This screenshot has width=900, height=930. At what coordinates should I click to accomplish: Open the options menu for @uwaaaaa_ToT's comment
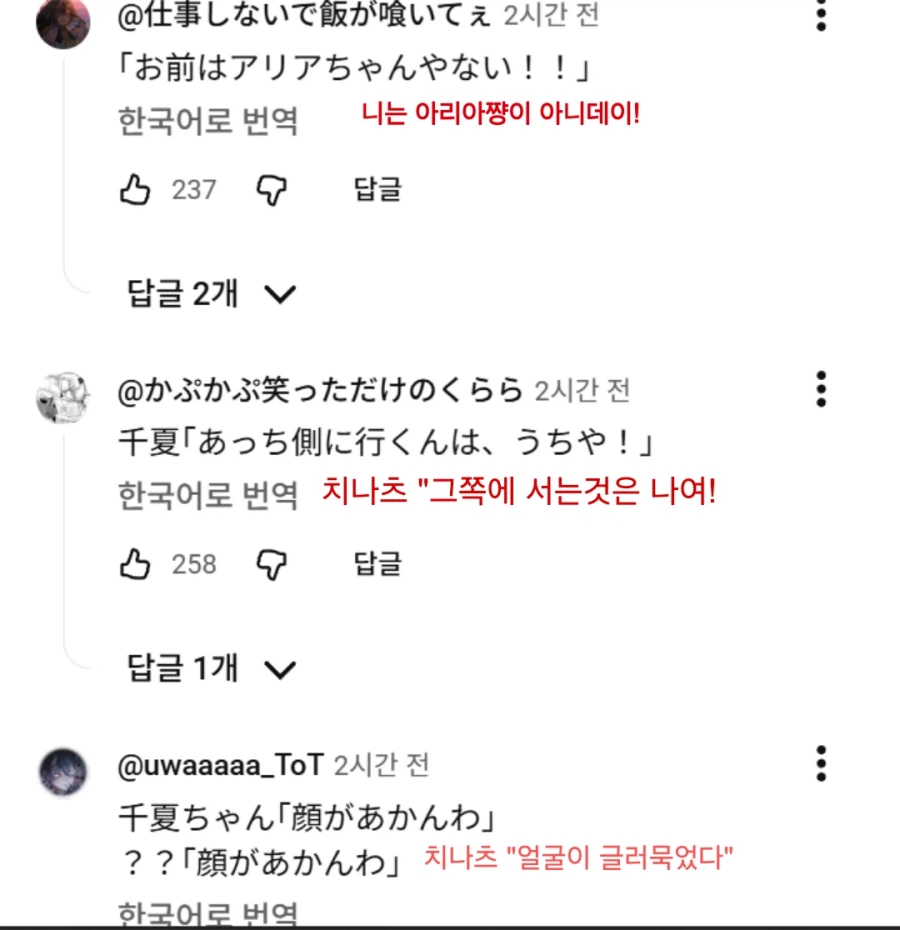(x=820, y=762)
